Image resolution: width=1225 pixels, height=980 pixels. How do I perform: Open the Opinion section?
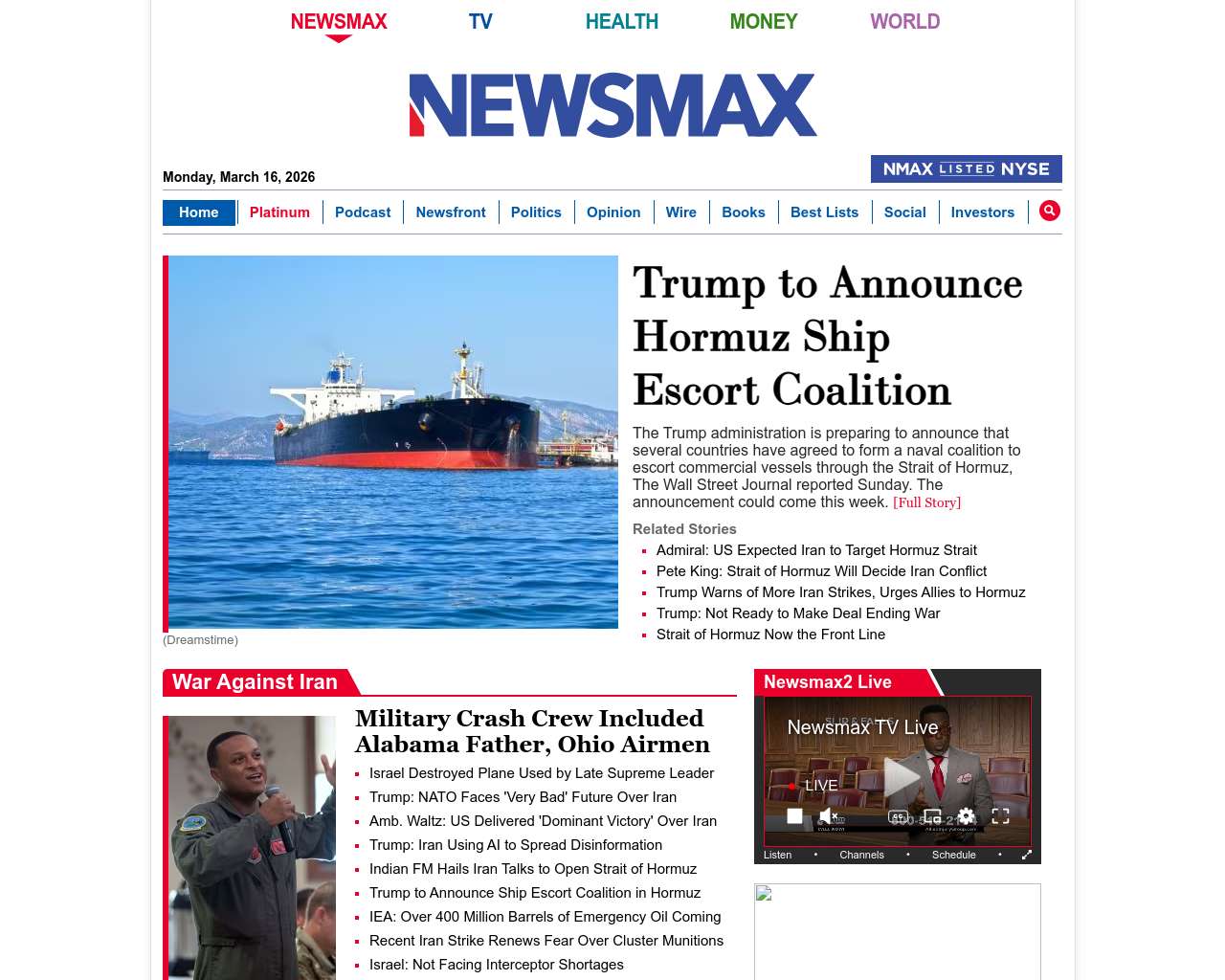[x=613, y=212]
